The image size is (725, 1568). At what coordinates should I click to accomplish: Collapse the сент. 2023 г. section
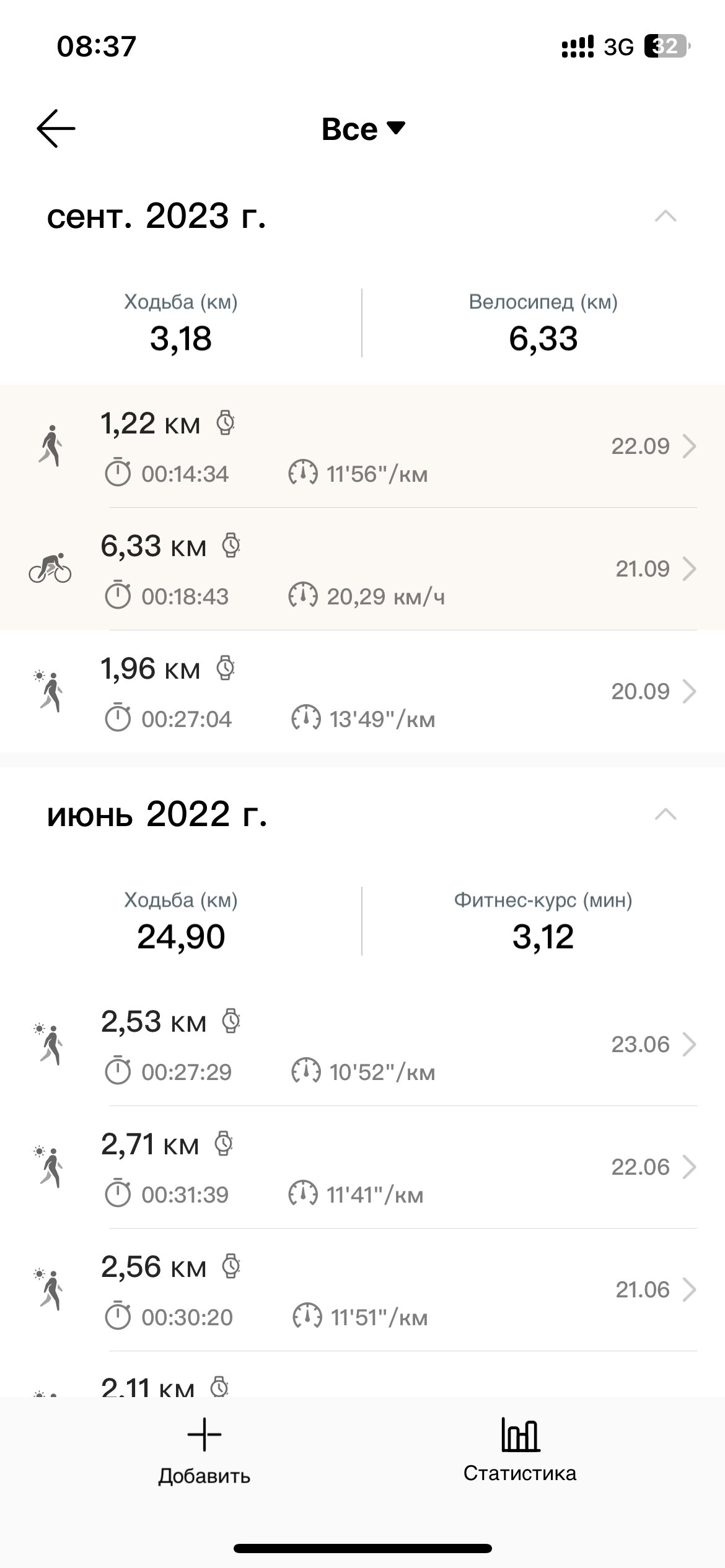666,216
